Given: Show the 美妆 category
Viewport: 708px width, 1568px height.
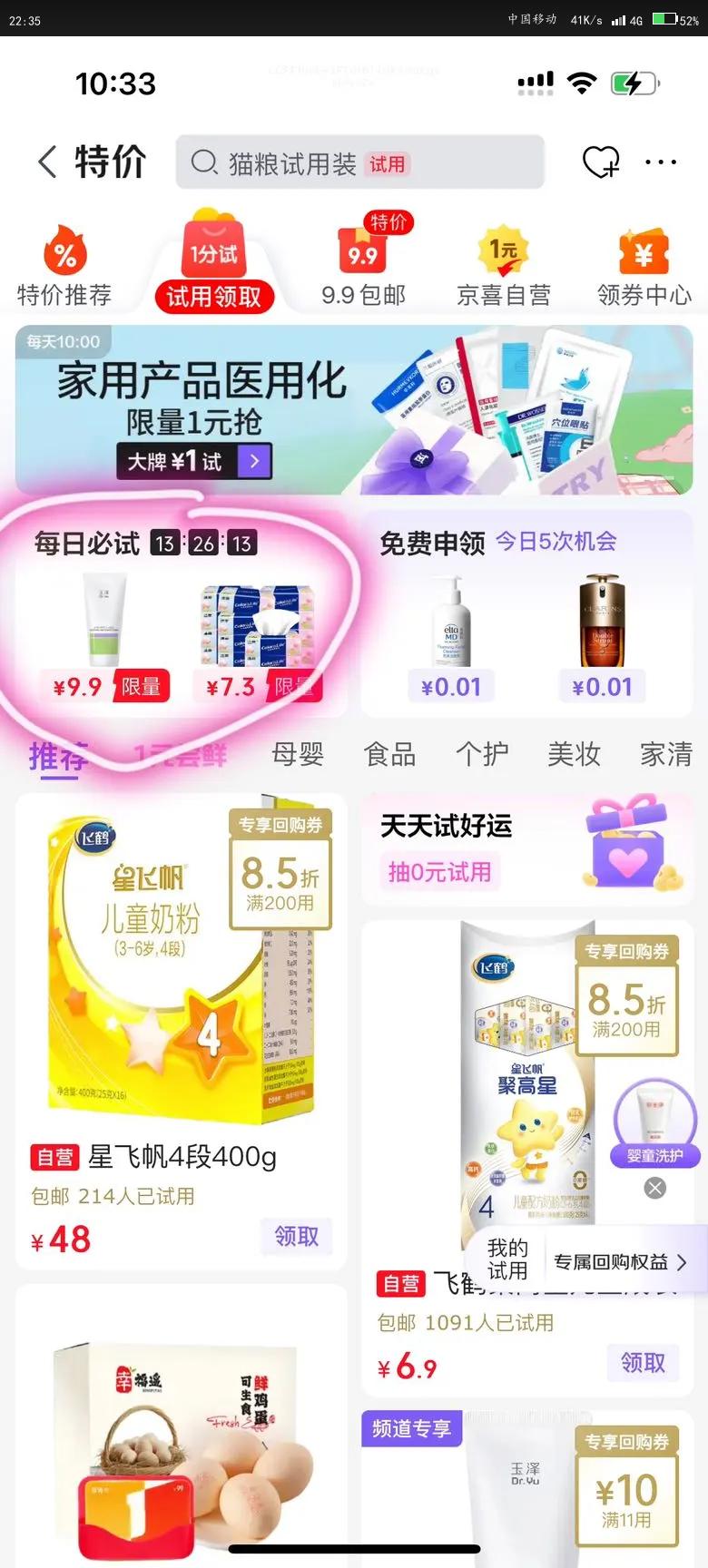Looking at the screenshot, I should click(x=574, y=753).
